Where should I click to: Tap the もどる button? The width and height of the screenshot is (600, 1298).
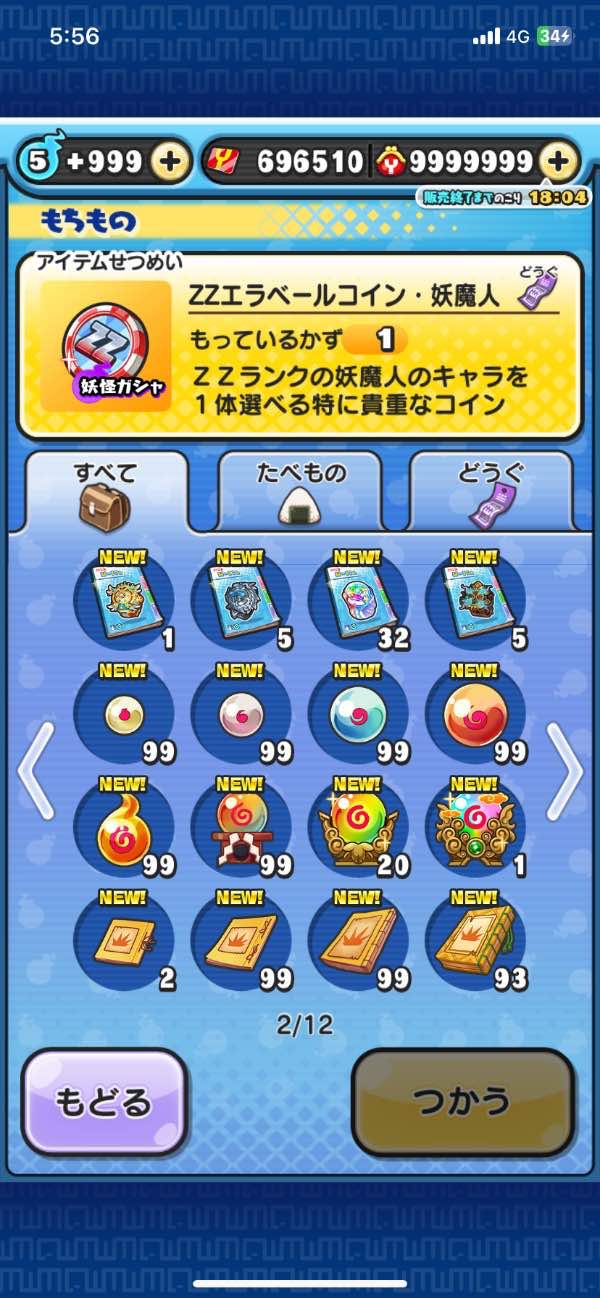click(x=104, y=1102)
